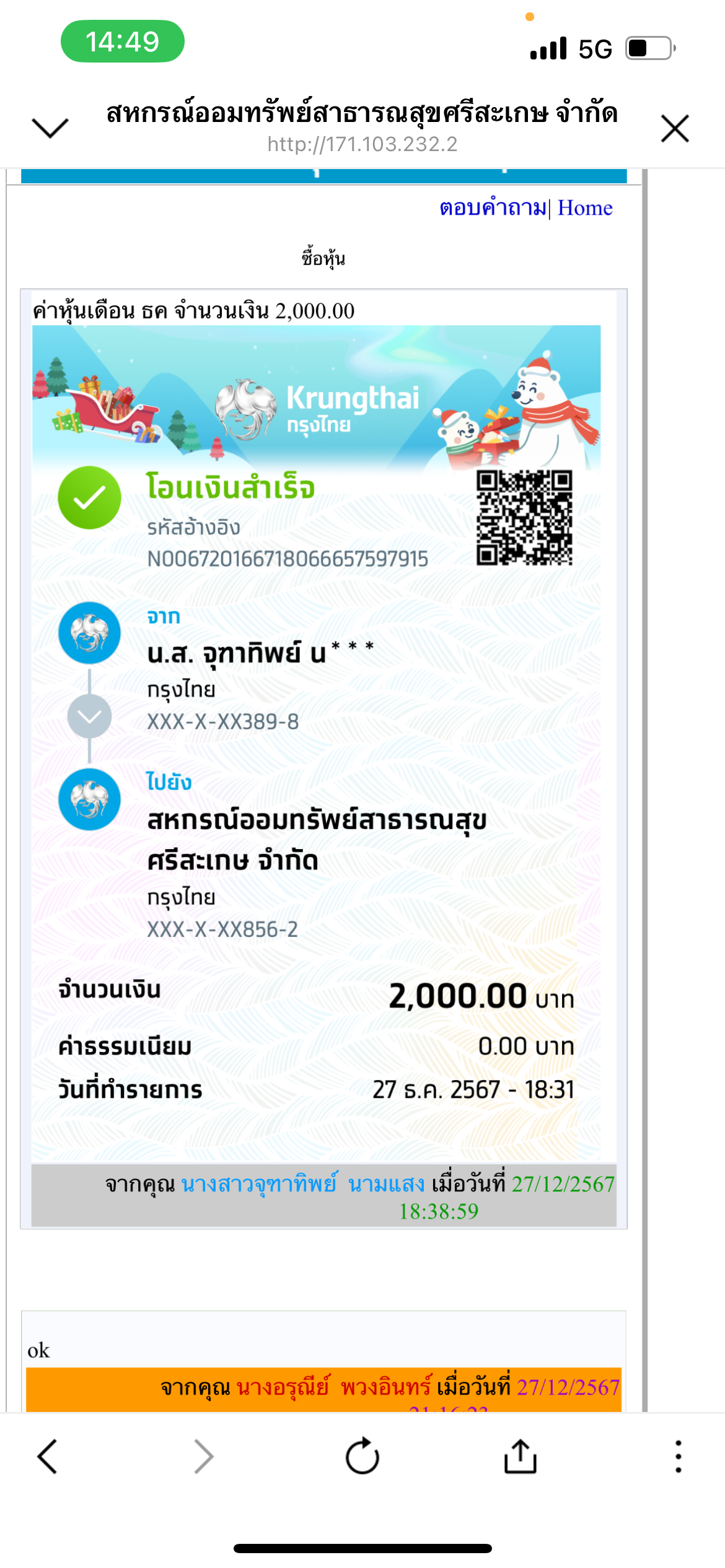The width and height of the screenshot is (725, 1568).
Task: Collapse the browser with the down chevron
Action: coord(50,128)
